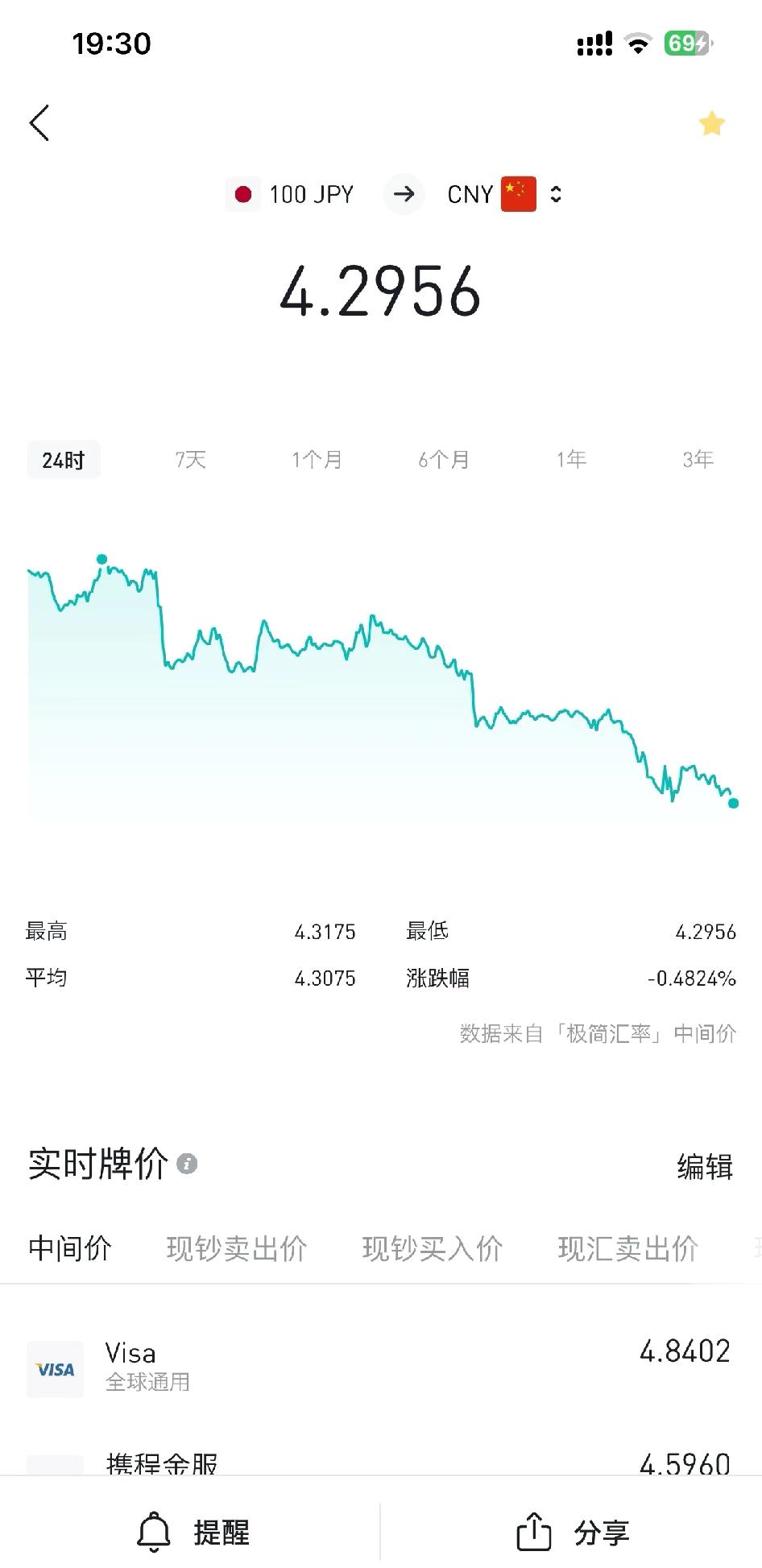Image resolution: width=762 pixels, height=1568 pixels.
Task: Tap the share icon next to 分享
Action: (x=535, y=1533)
